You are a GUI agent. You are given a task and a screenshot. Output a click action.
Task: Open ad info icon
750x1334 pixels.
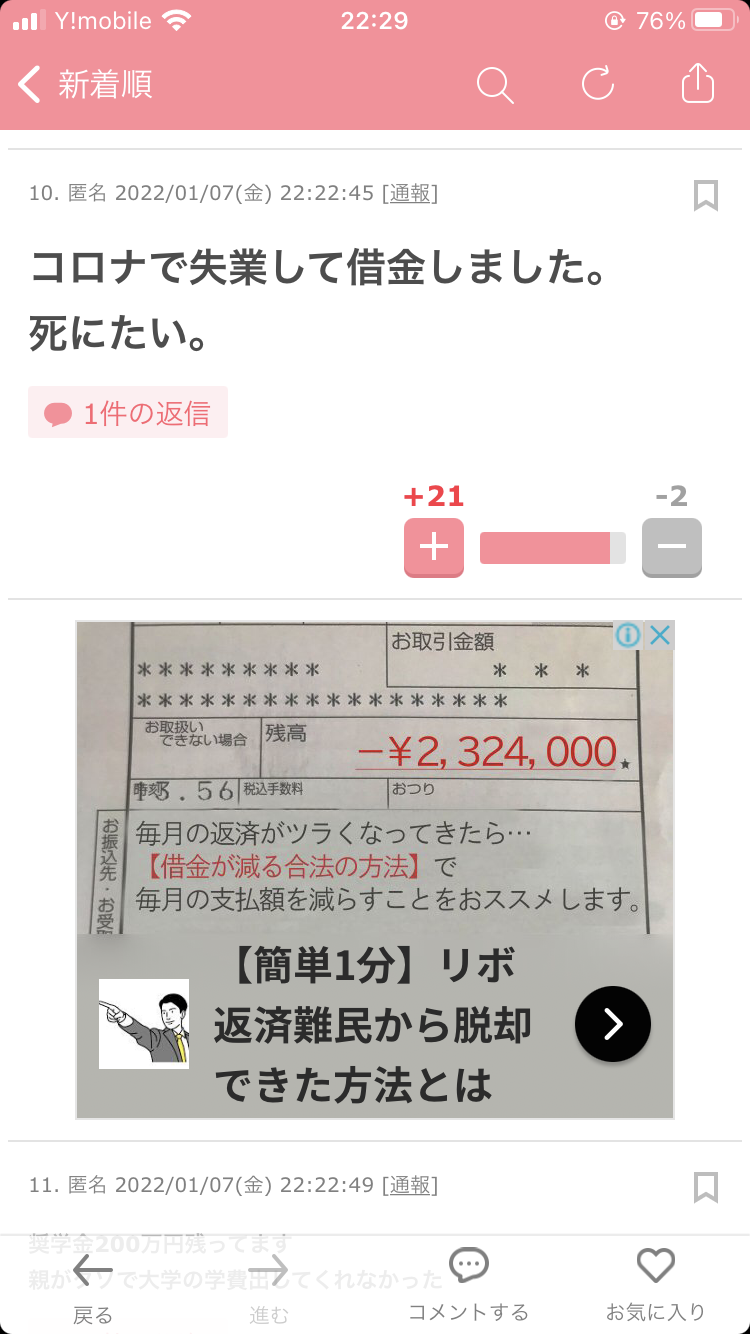(x=627, y=635)
